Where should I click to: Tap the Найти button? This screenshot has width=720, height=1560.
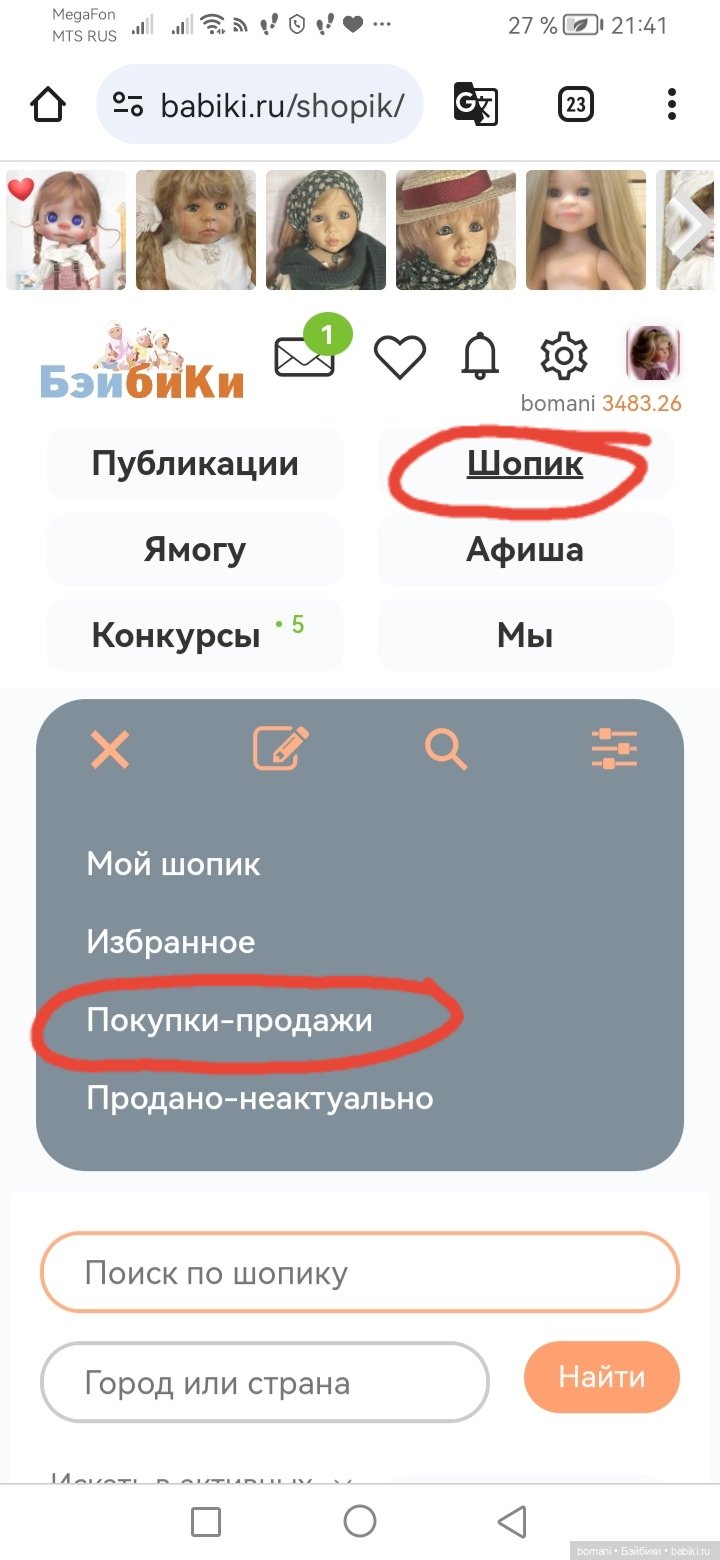602,1377
